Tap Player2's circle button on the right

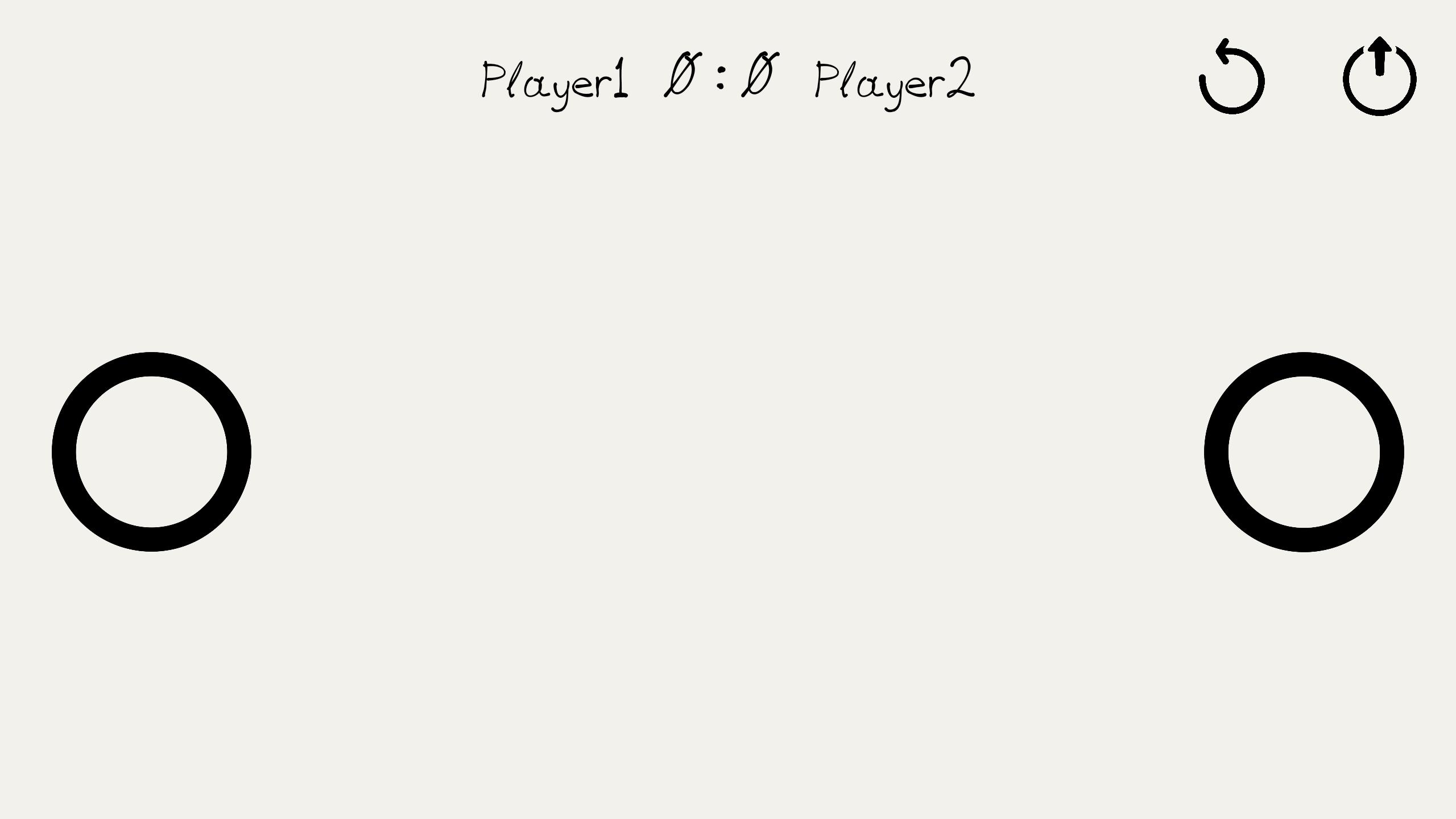1304,452
